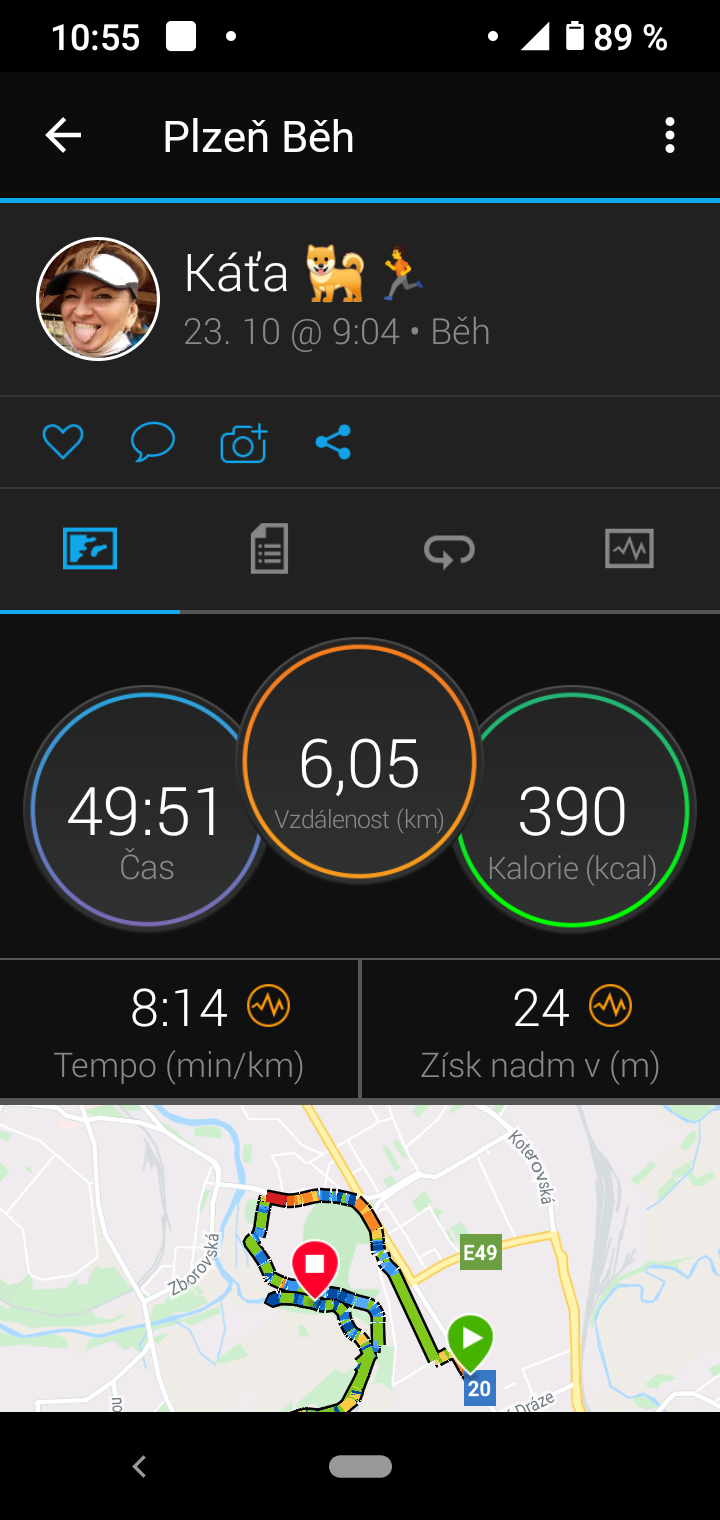Viewport: 720px width, 1520px height.
Task: Open the run route map
Action: (360, 1258)
